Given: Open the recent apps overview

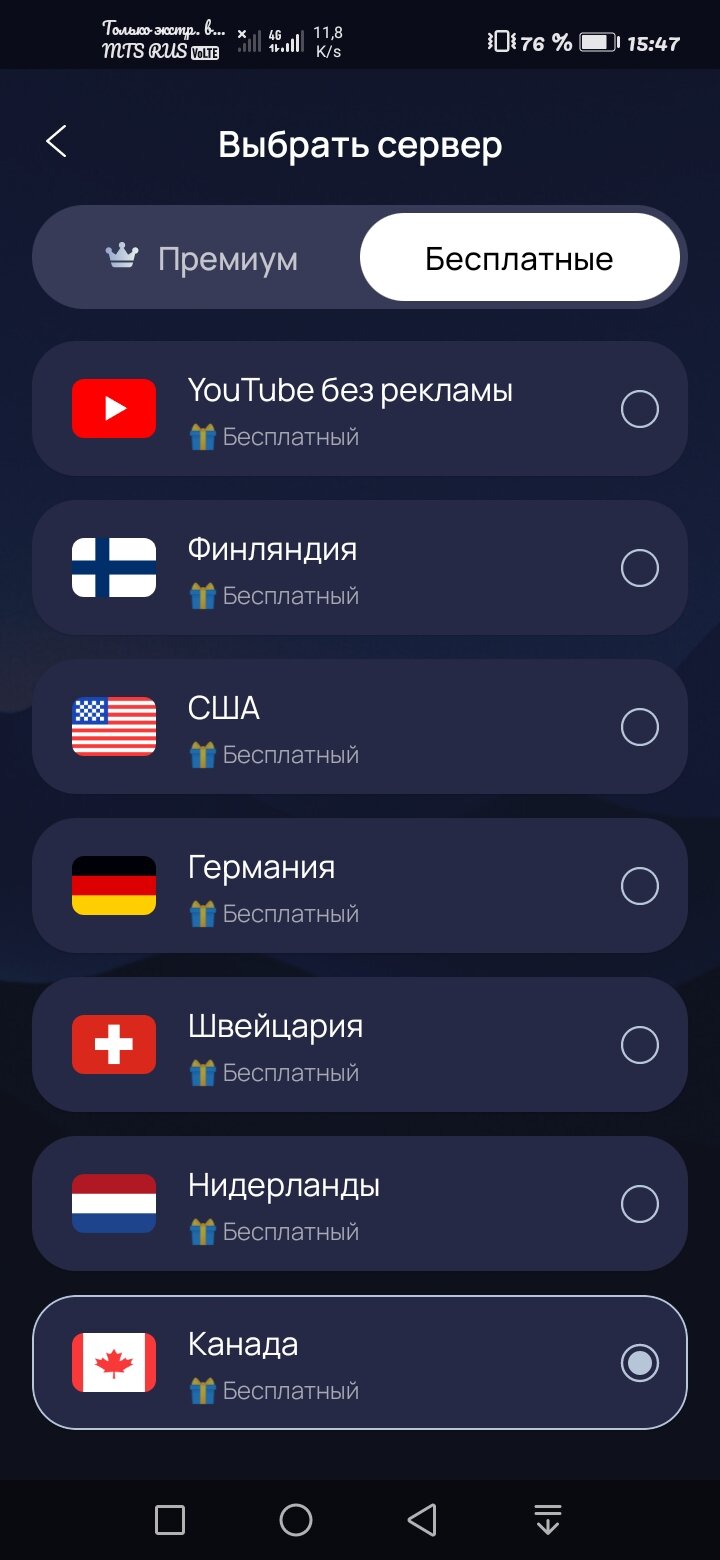Looking at the screenshot, I should 170,1520.
